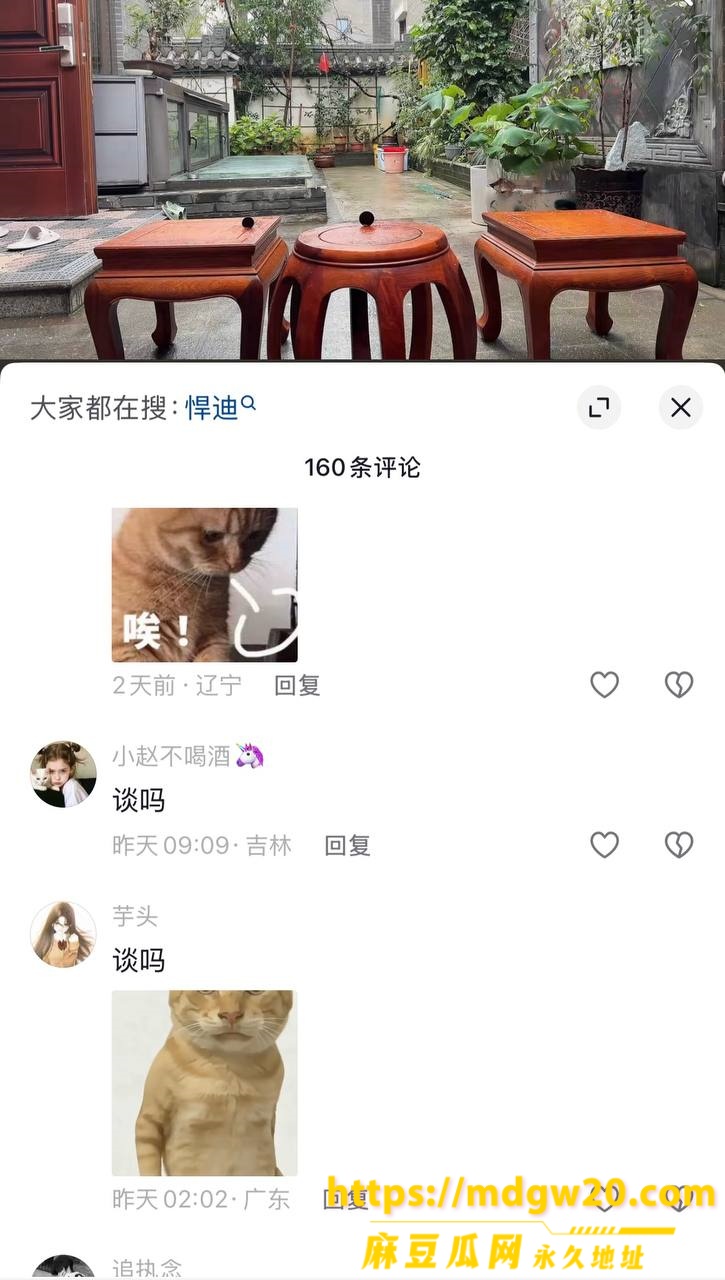The width and height of the screenshot is (725, 1280).
Task: Dislike the comment from 辽宁
Action: 679,685
